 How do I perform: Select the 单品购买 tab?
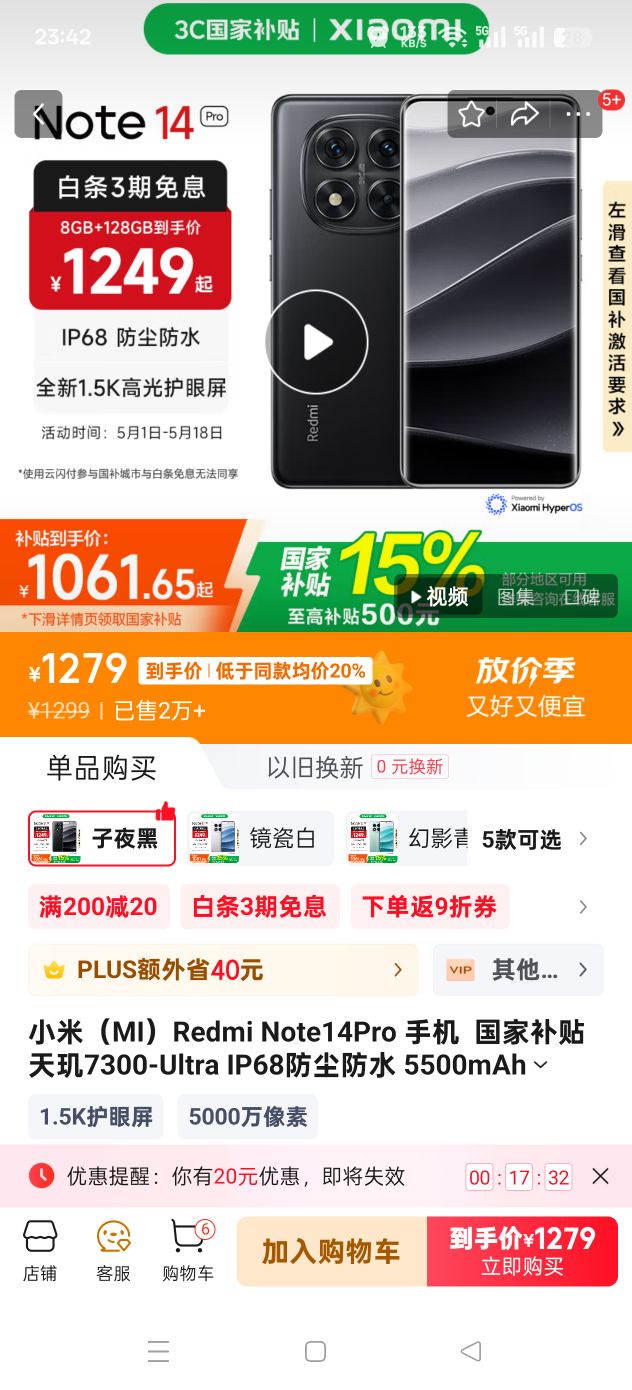pyautogui.click(x=101, y=768)
